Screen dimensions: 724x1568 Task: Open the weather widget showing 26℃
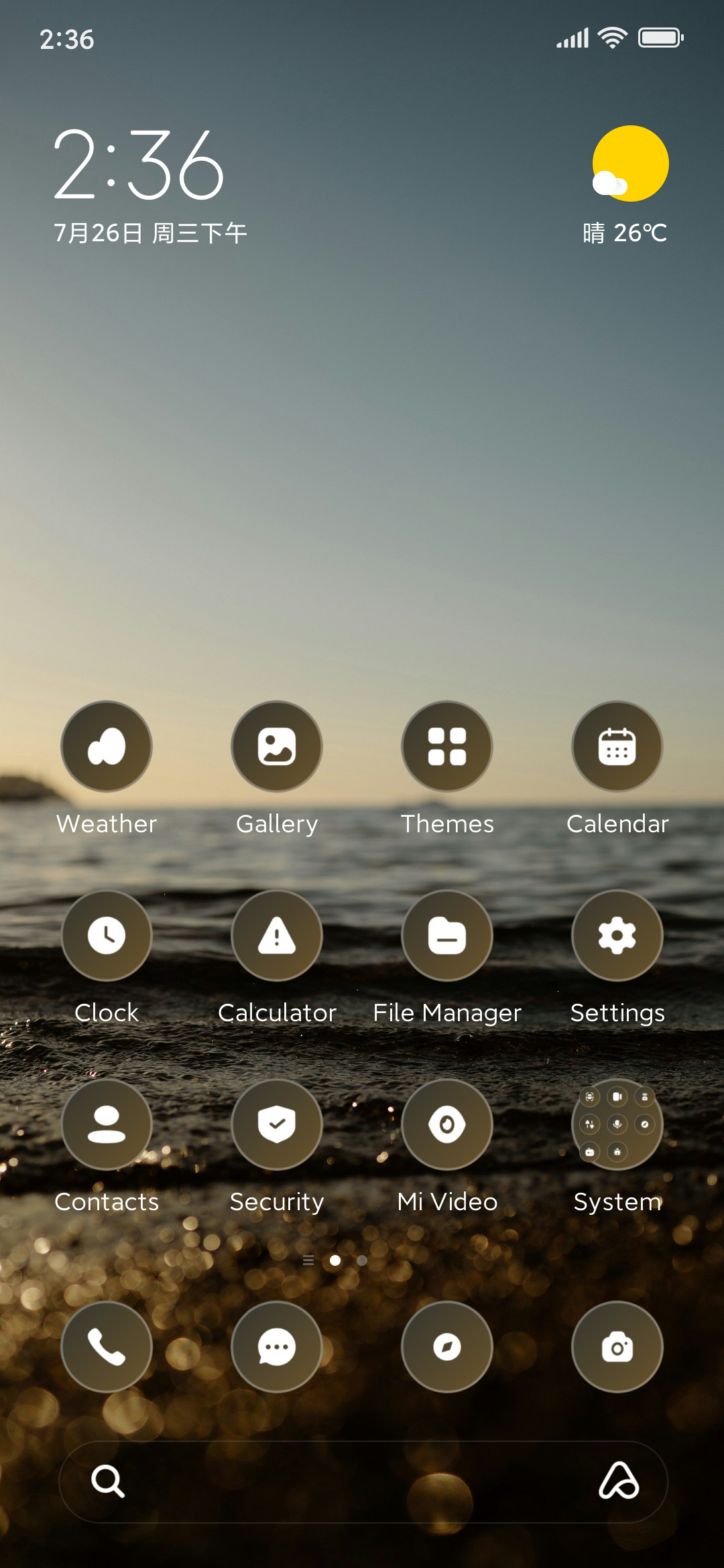pyautogui.click(x=625, y=186)
